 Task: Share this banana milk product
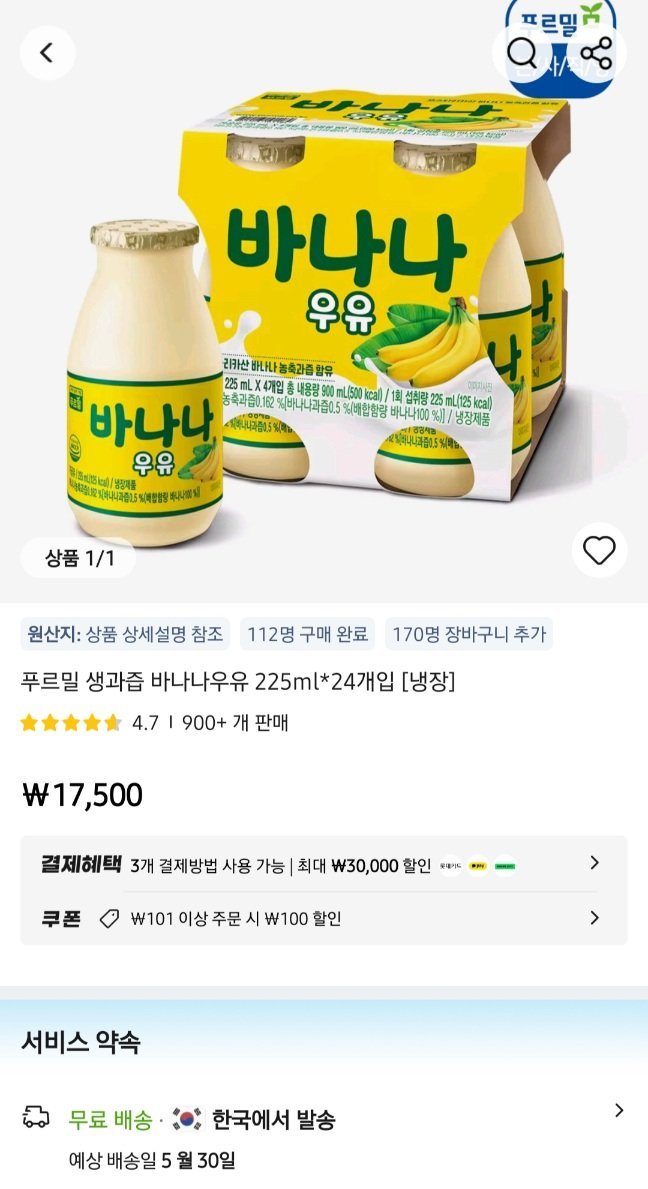pyautogui.click(x=596, y=53)
